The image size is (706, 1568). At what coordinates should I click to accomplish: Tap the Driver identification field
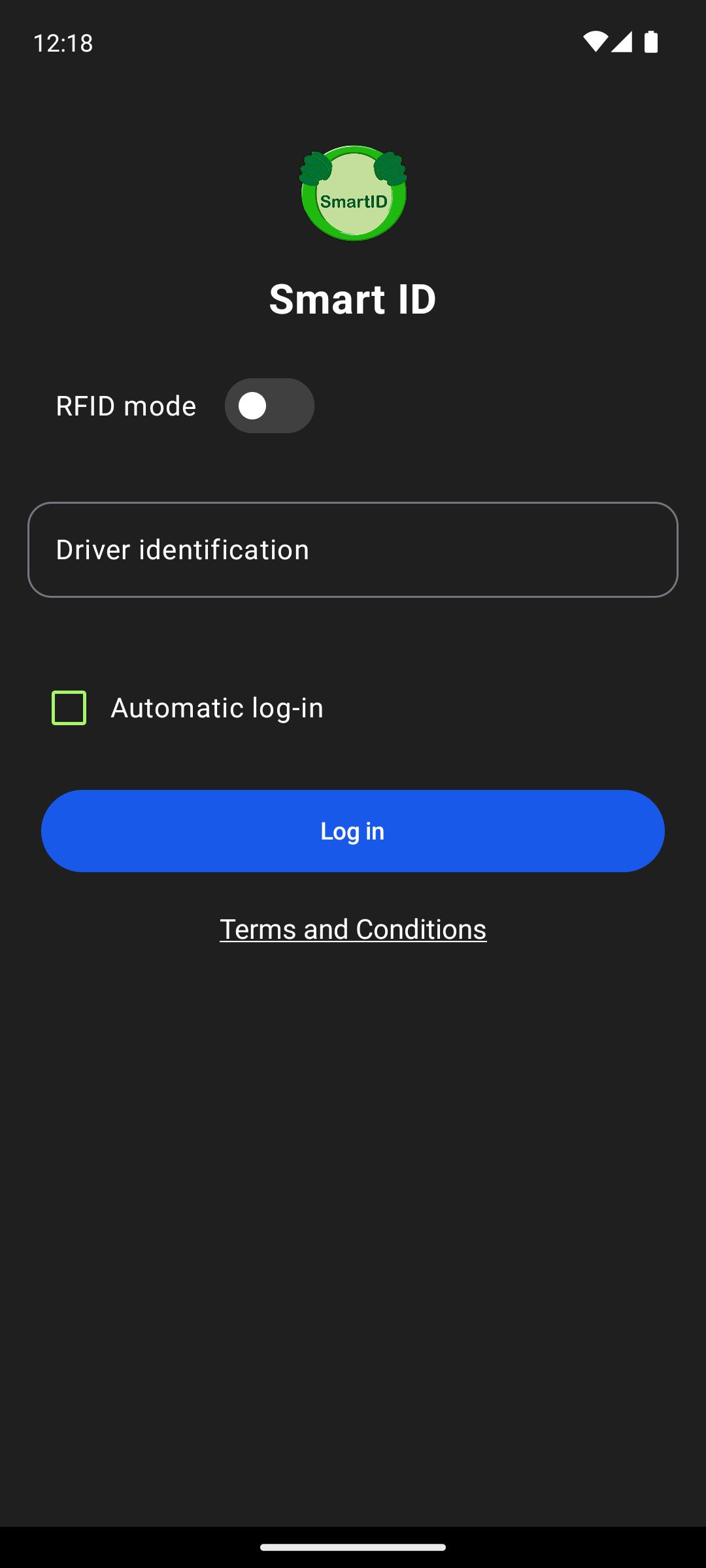point(353,549)
